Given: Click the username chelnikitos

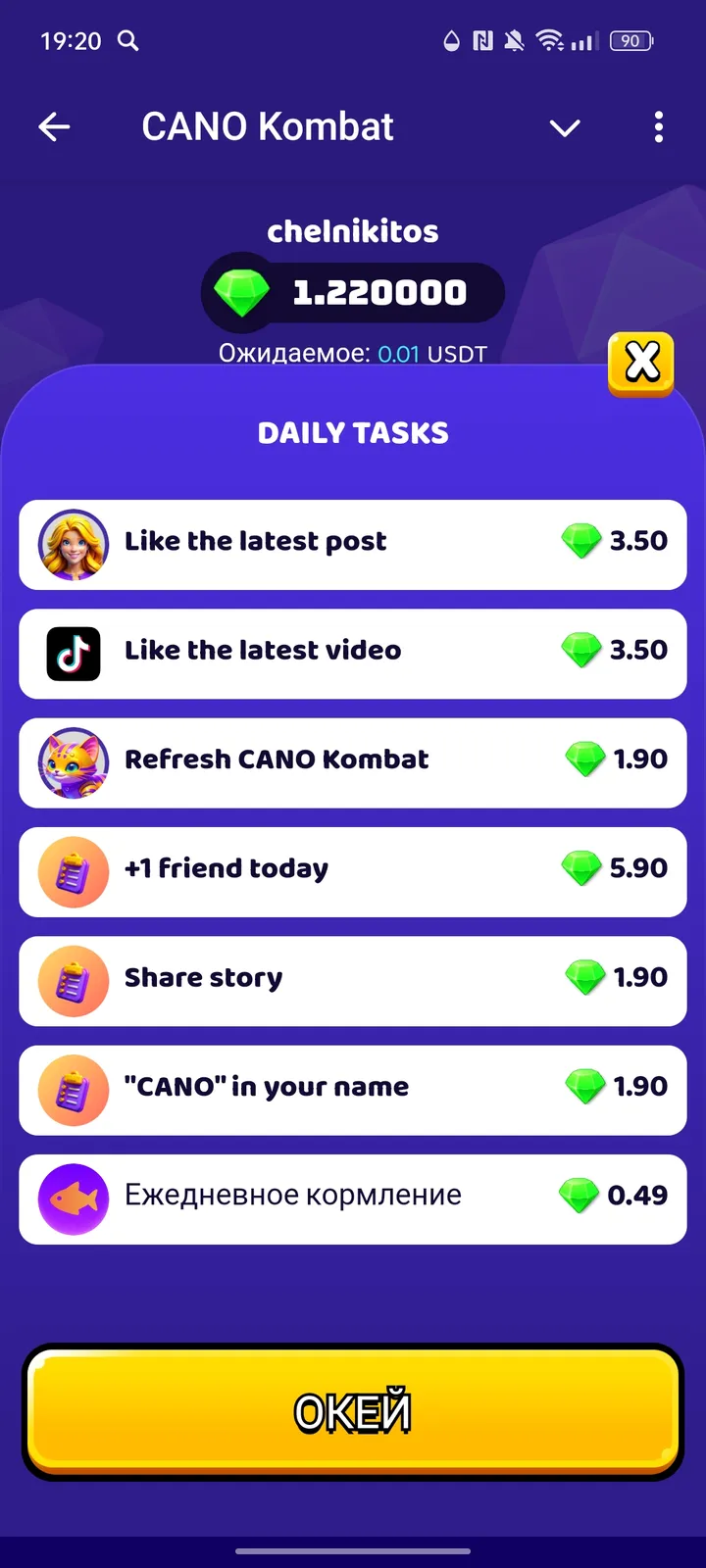Looking at the screenshot, I should pyautogui.click(x=353, y=231).
